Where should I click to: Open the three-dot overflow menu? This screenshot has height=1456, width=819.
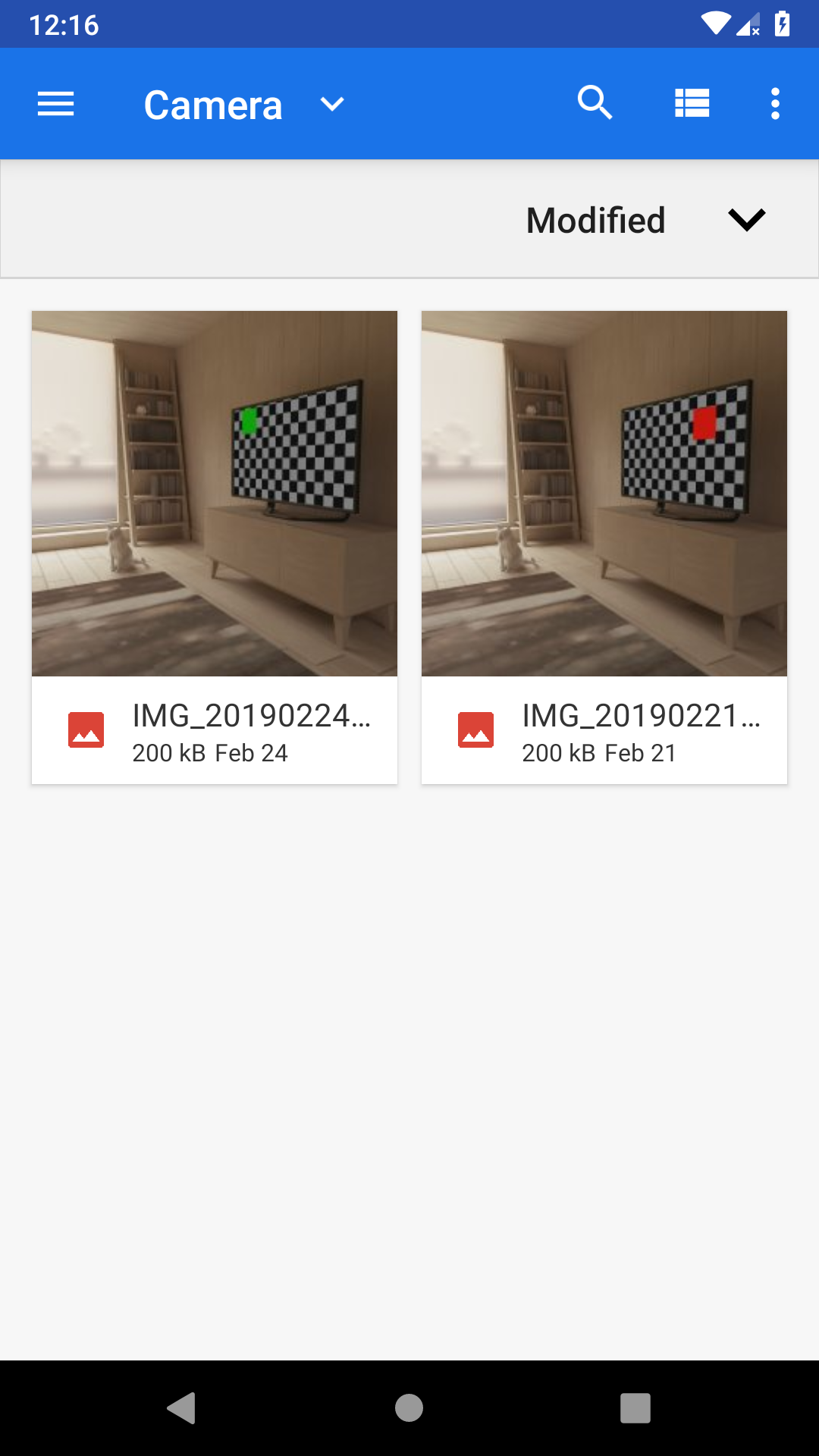775,103
